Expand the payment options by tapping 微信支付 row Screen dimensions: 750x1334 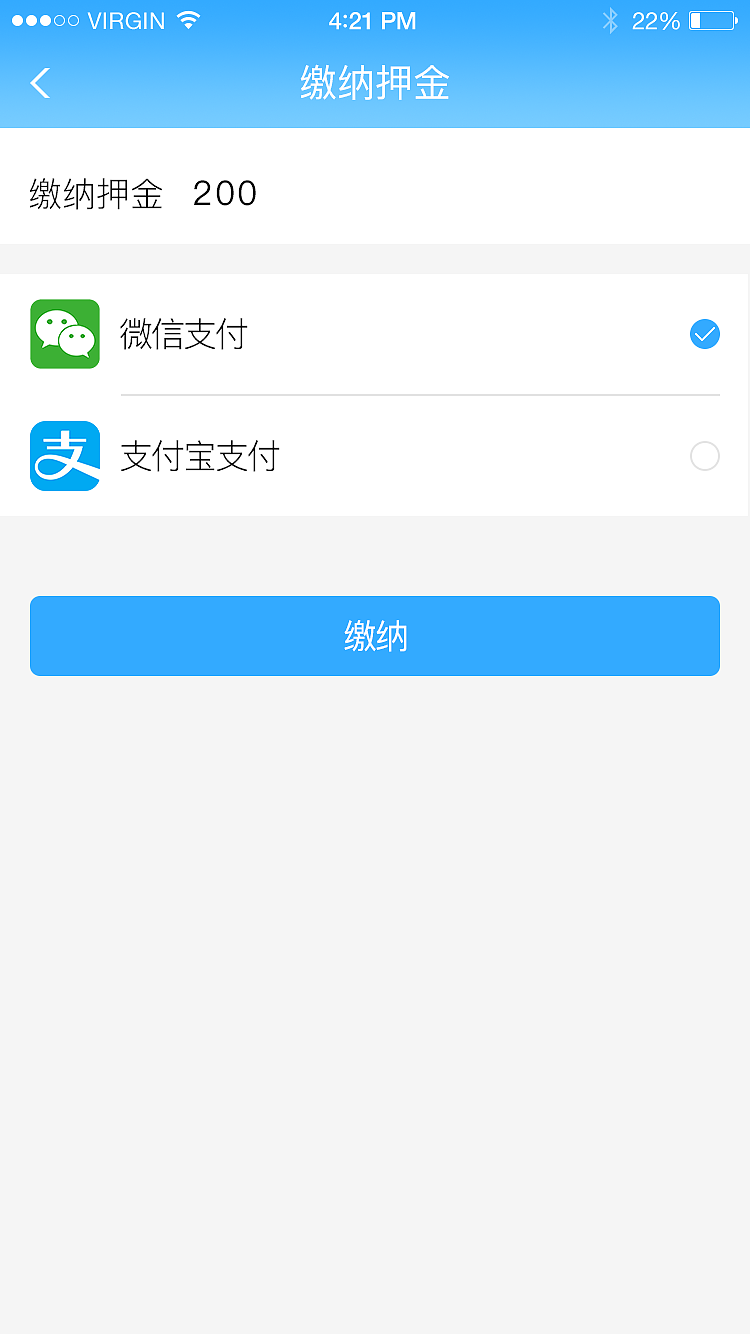click(x=375, y=334)
